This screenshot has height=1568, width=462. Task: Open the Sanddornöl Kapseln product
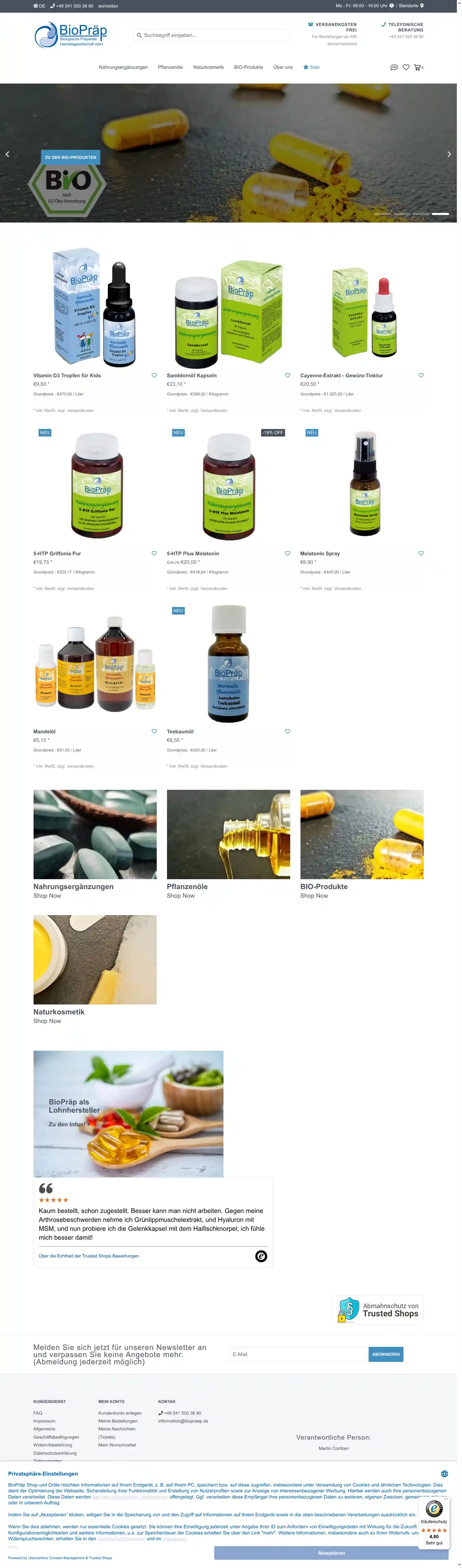point(192,376)
